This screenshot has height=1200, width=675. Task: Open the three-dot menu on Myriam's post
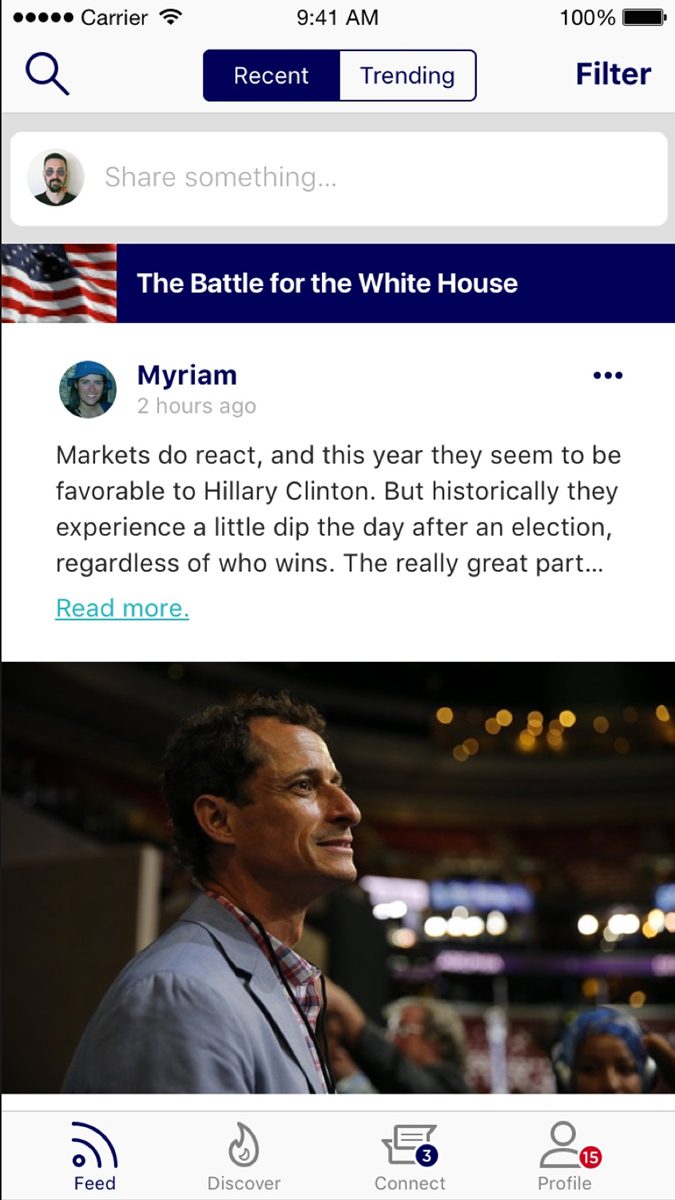[x=608, y=376]
